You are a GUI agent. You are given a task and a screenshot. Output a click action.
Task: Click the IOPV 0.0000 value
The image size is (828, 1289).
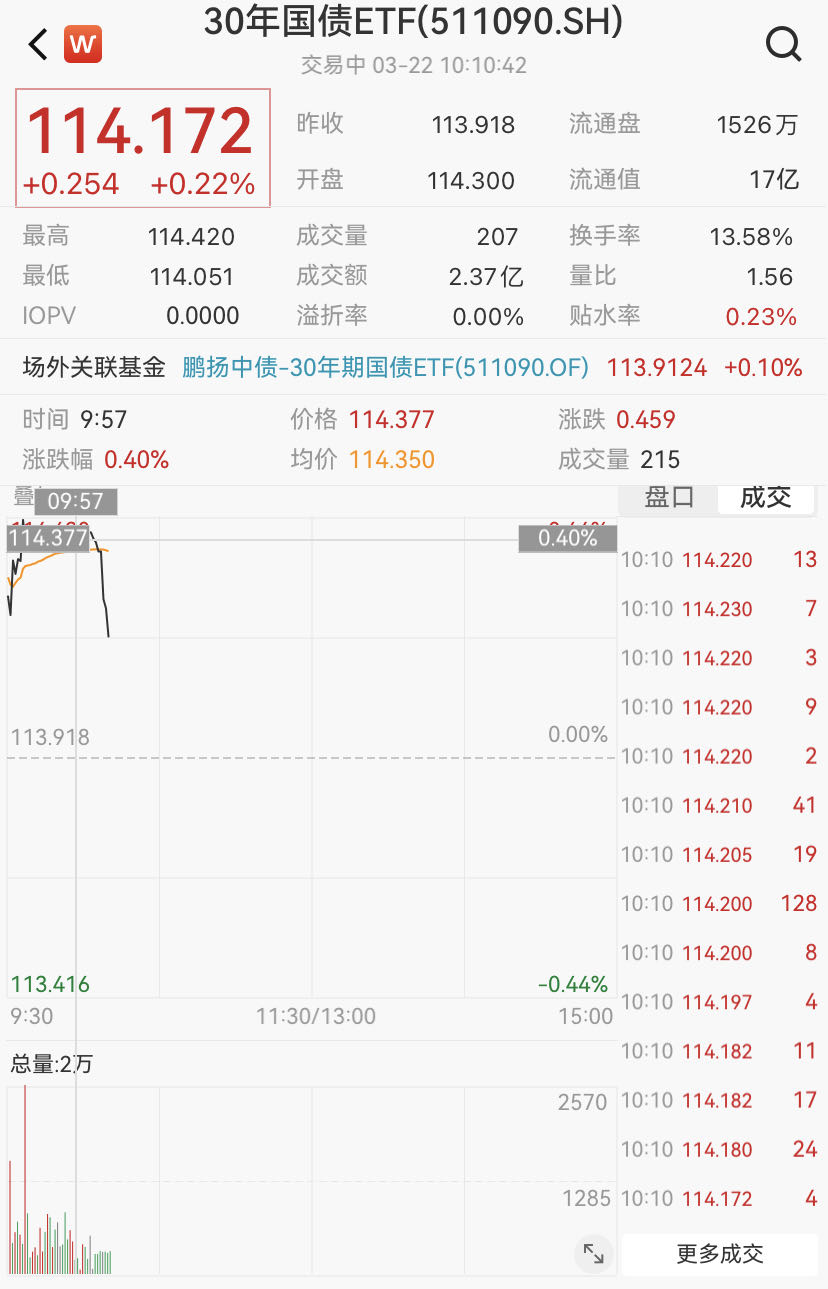tap(201, 315)
